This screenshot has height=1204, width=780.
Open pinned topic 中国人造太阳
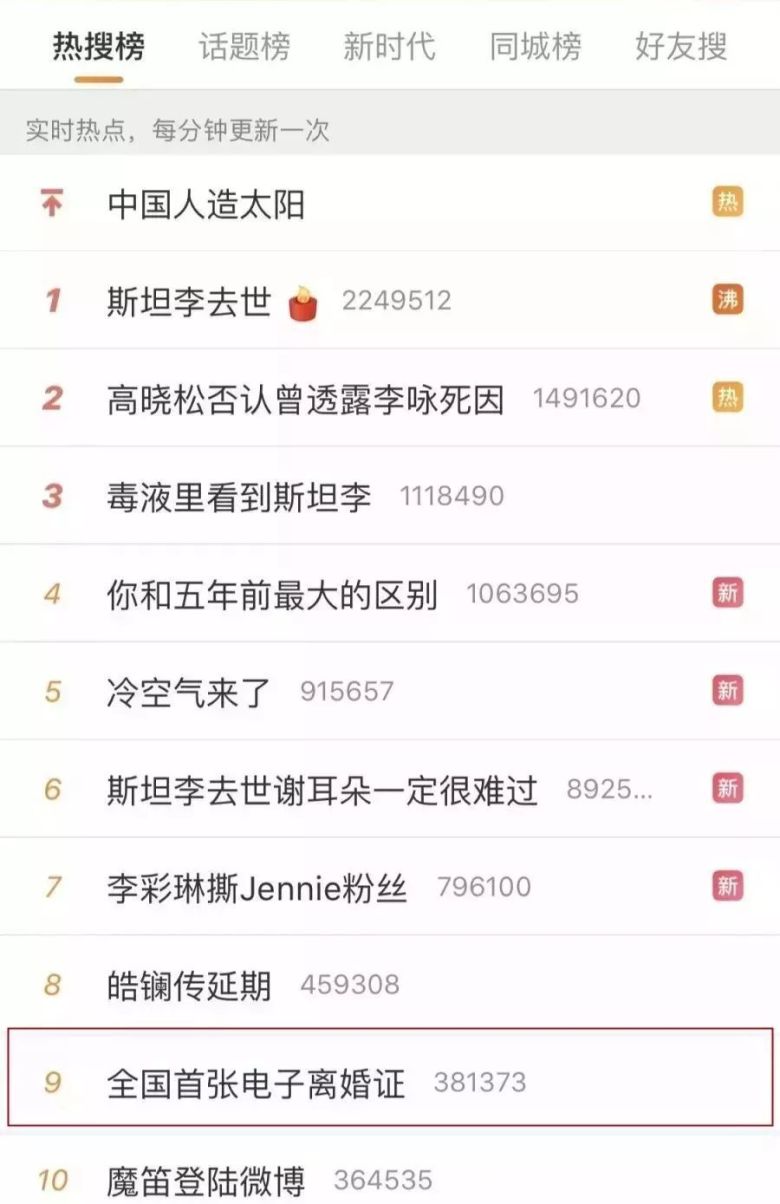click(x=206, y=204)
